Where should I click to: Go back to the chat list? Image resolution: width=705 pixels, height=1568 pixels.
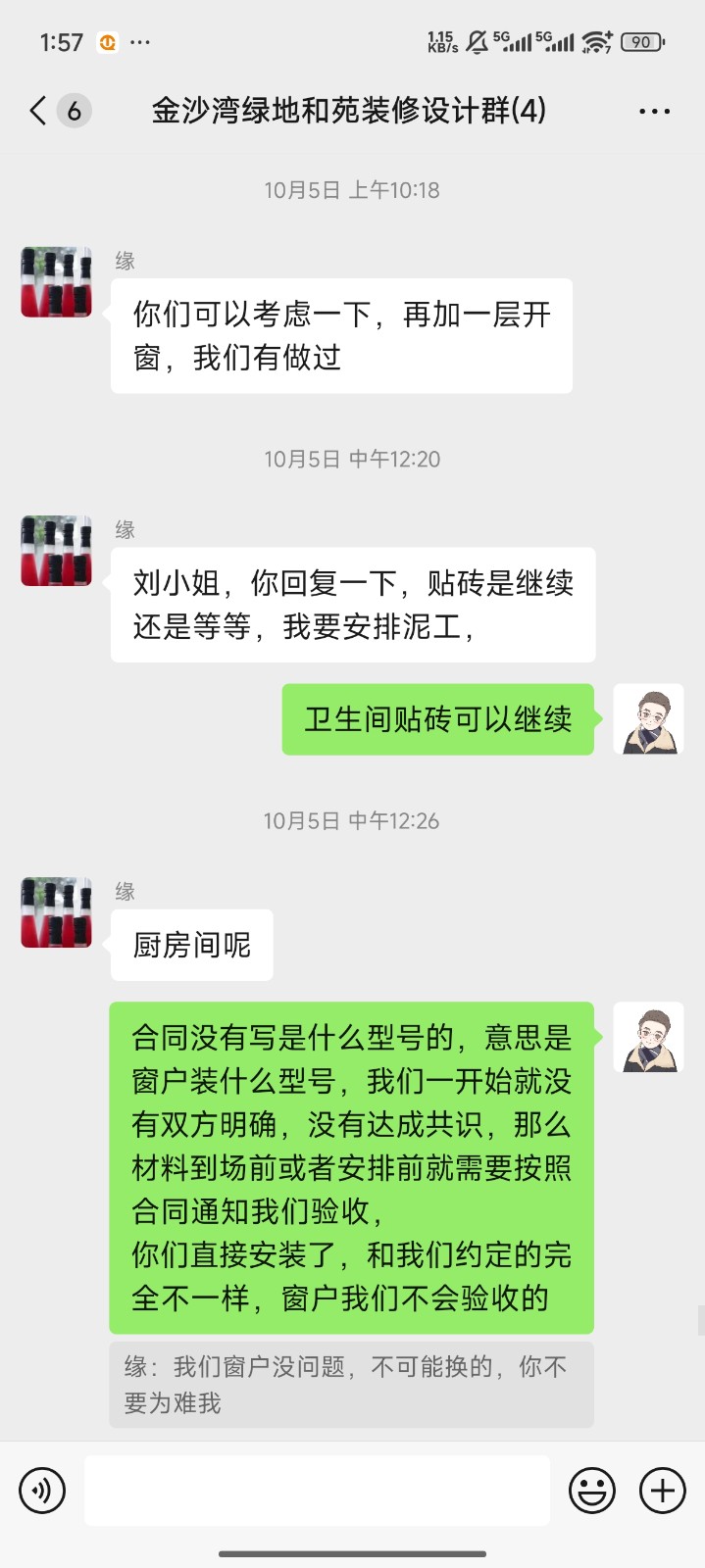39,111
